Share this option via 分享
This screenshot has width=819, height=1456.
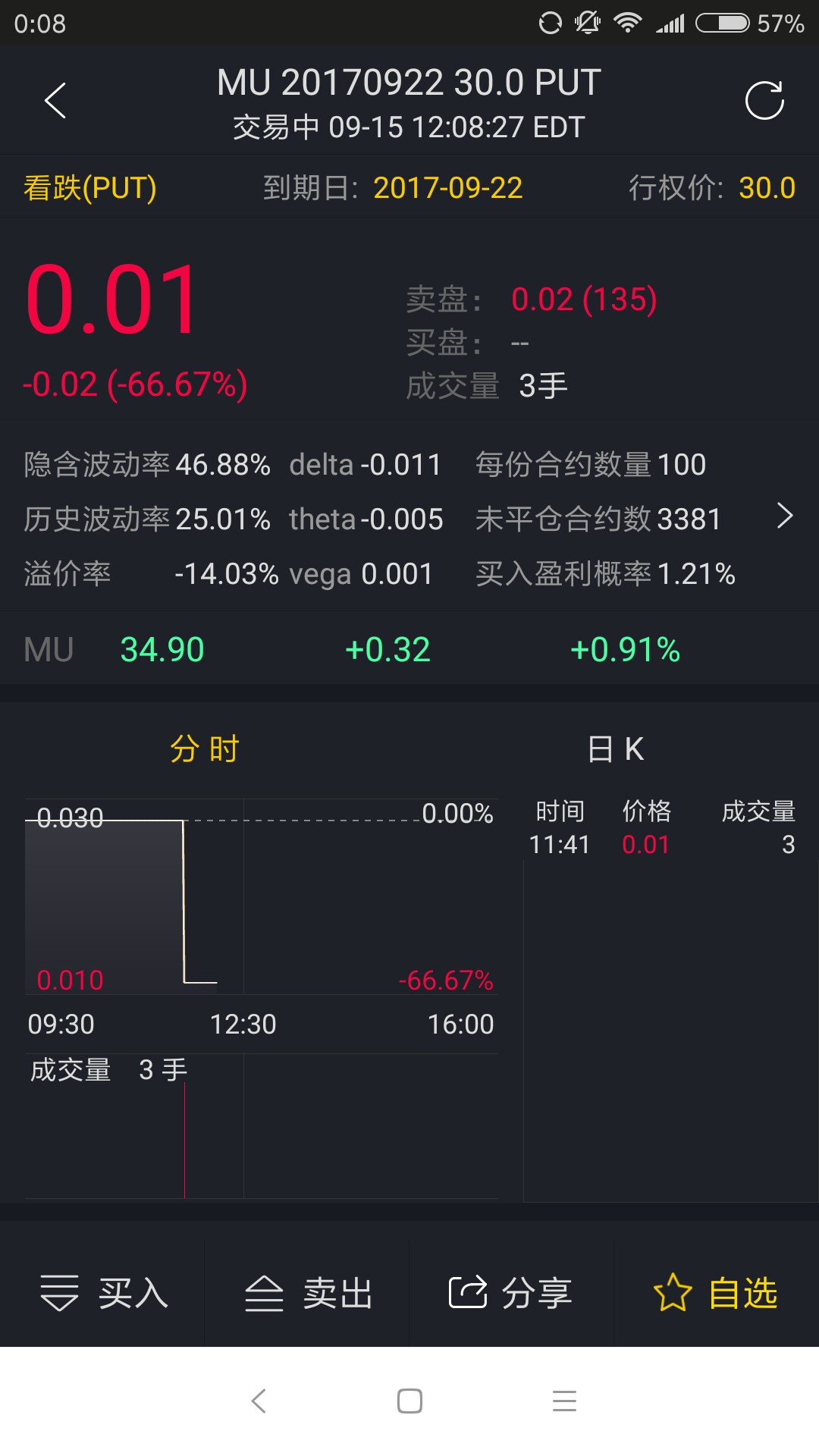(x=512, y=1293)
